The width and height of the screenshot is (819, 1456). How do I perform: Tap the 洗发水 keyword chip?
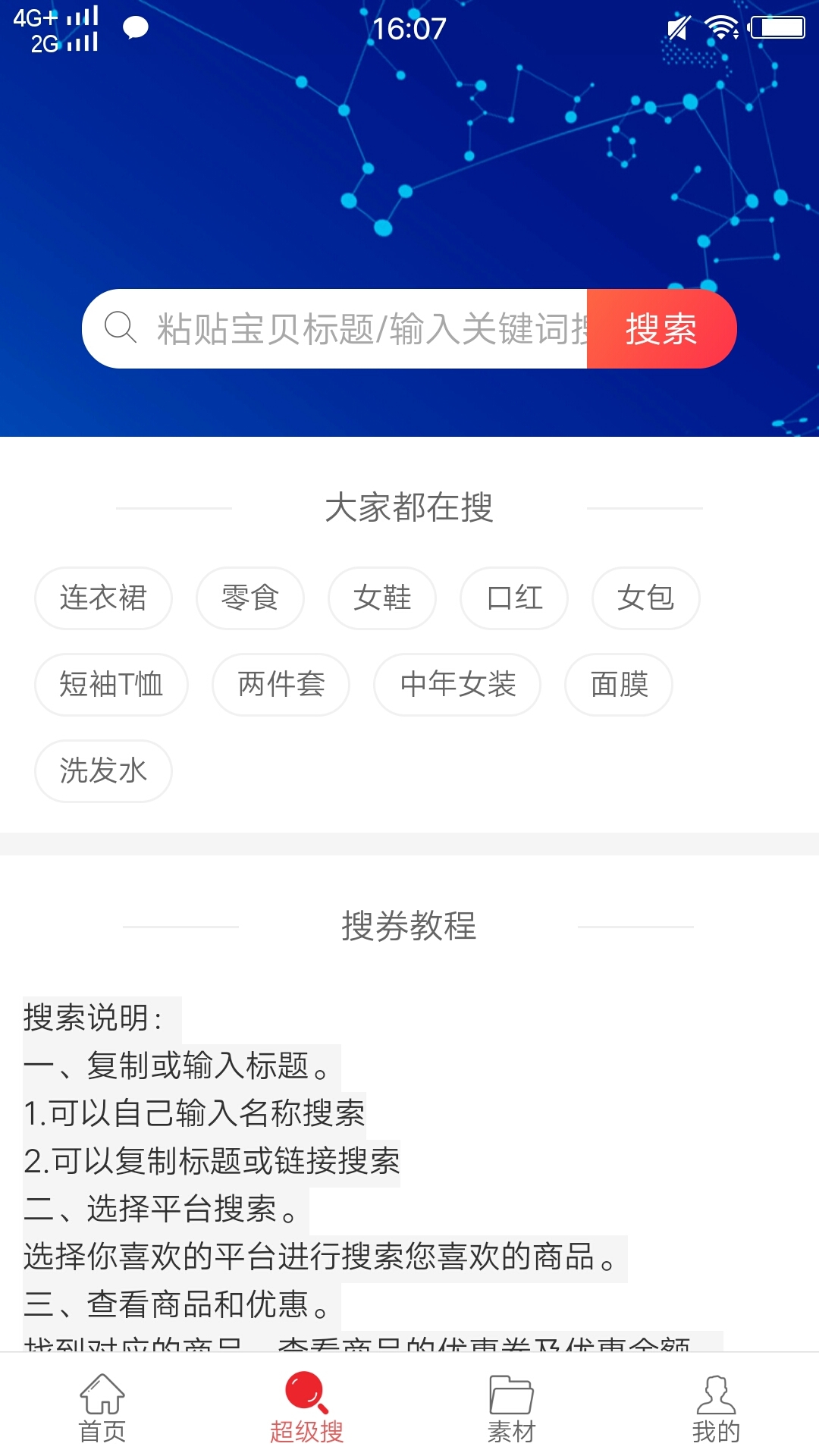point(103,771)
